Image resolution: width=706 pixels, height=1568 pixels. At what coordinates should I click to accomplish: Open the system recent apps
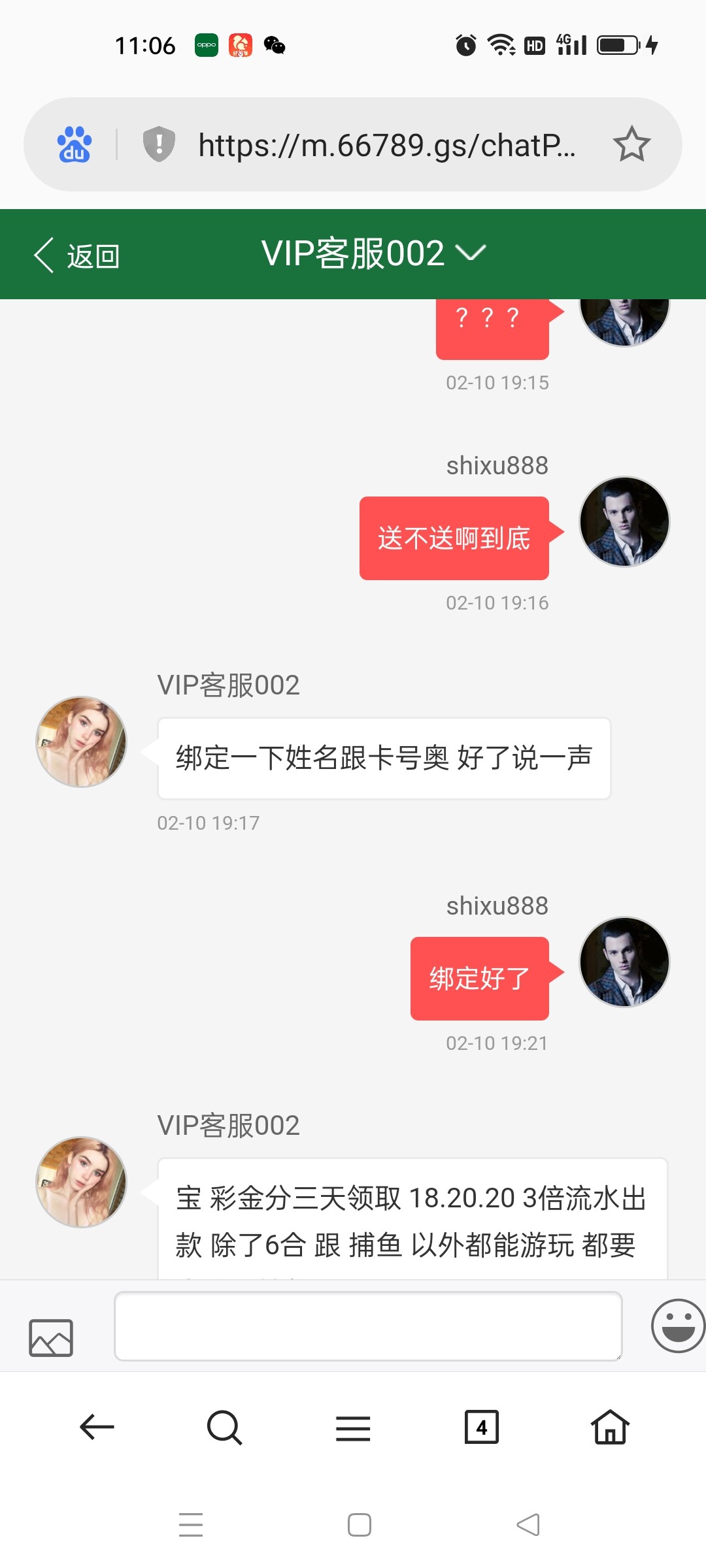[191, 1525]
